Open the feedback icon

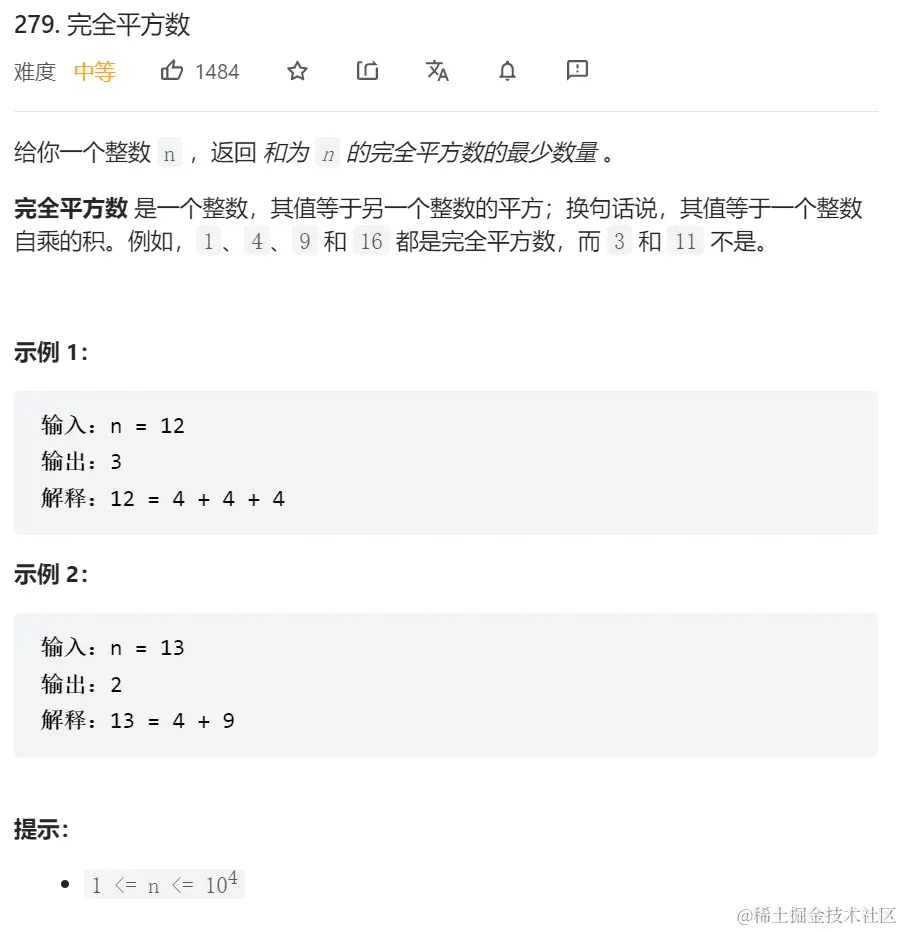click(x=577, y=70)
